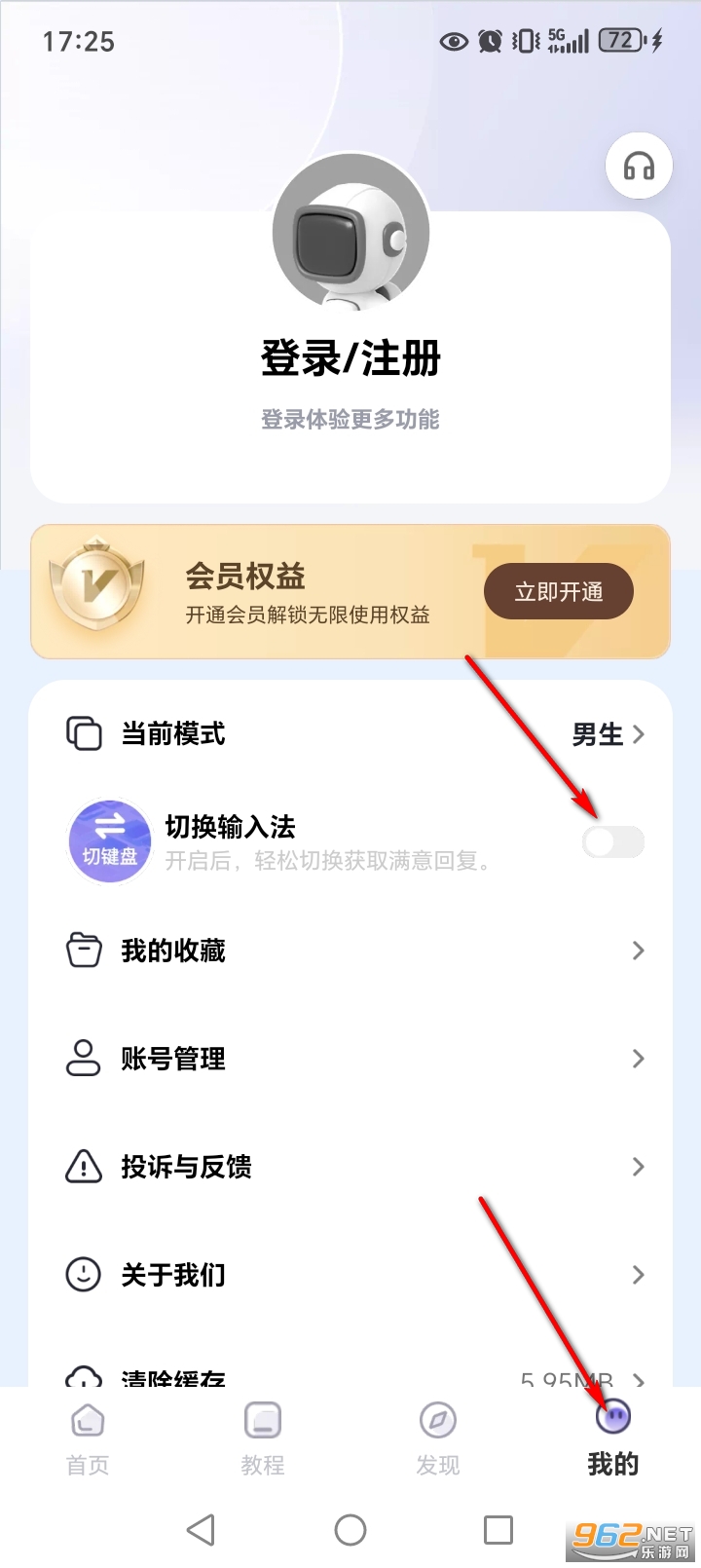Tap the 清除缓存 cloud icon
The image size is (701, 1568).
83,1378
